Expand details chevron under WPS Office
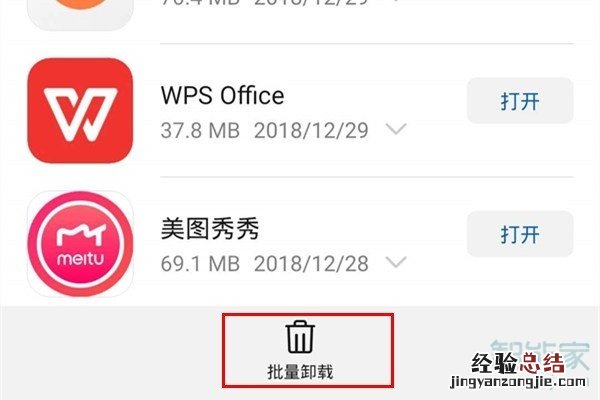The width and height of the screenshot is (600, 400). tap(396, 130)
